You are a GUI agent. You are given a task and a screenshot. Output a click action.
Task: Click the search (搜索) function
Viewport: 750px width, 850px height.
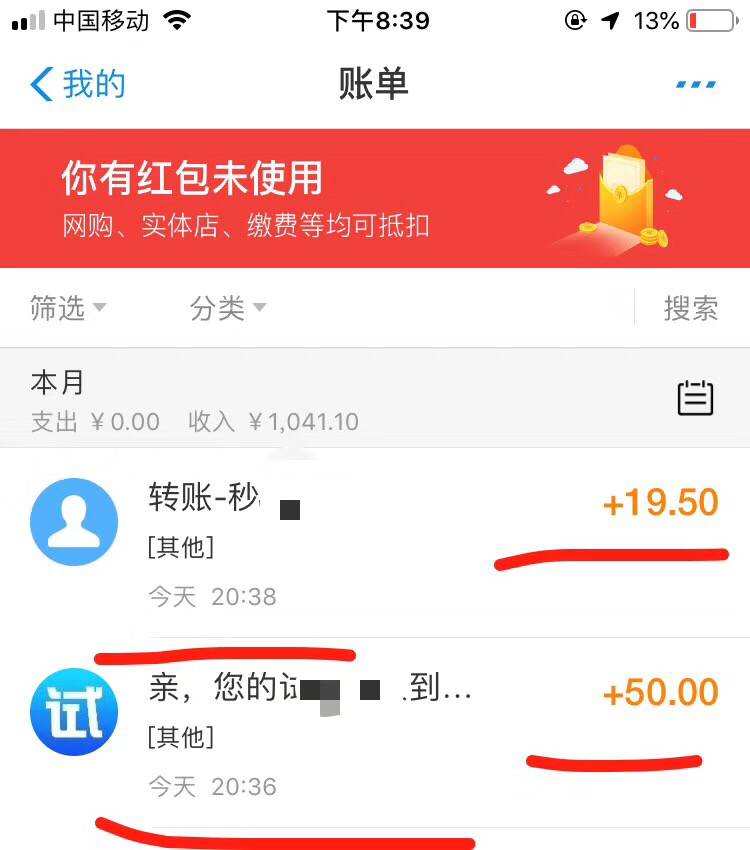click(x=692, y=308)
